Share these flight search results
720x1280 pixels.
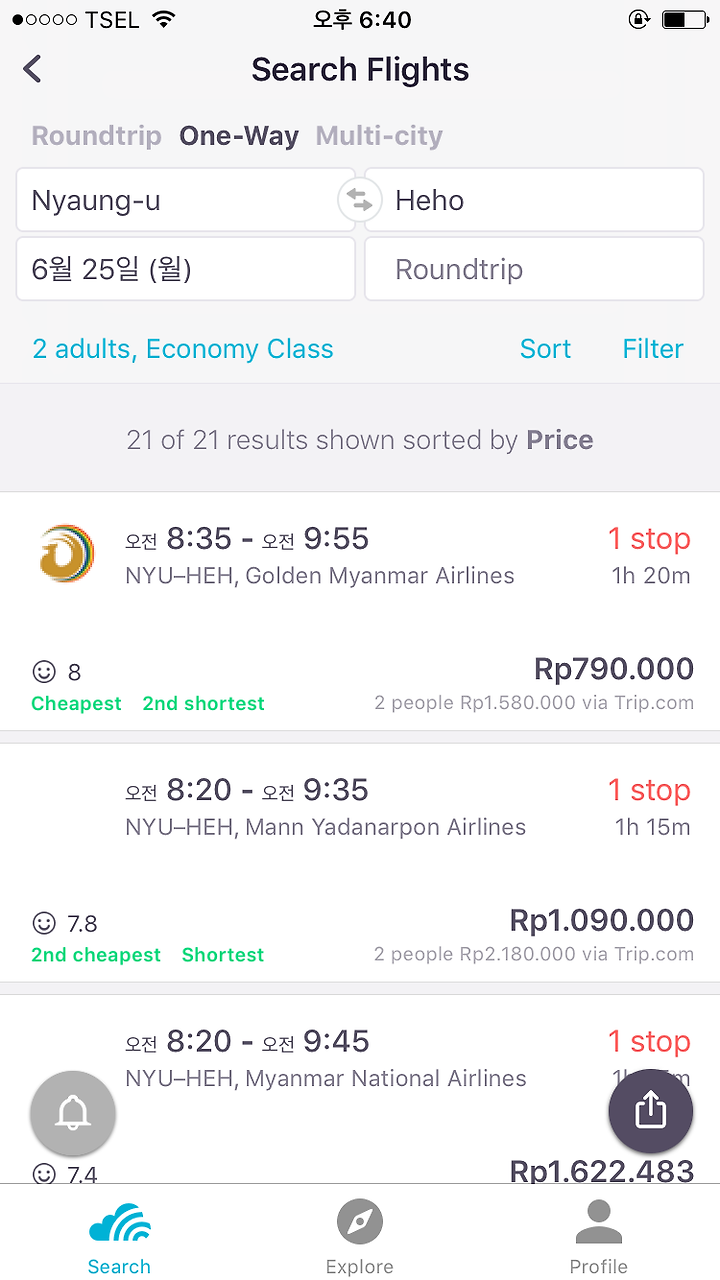[651, 1111]
